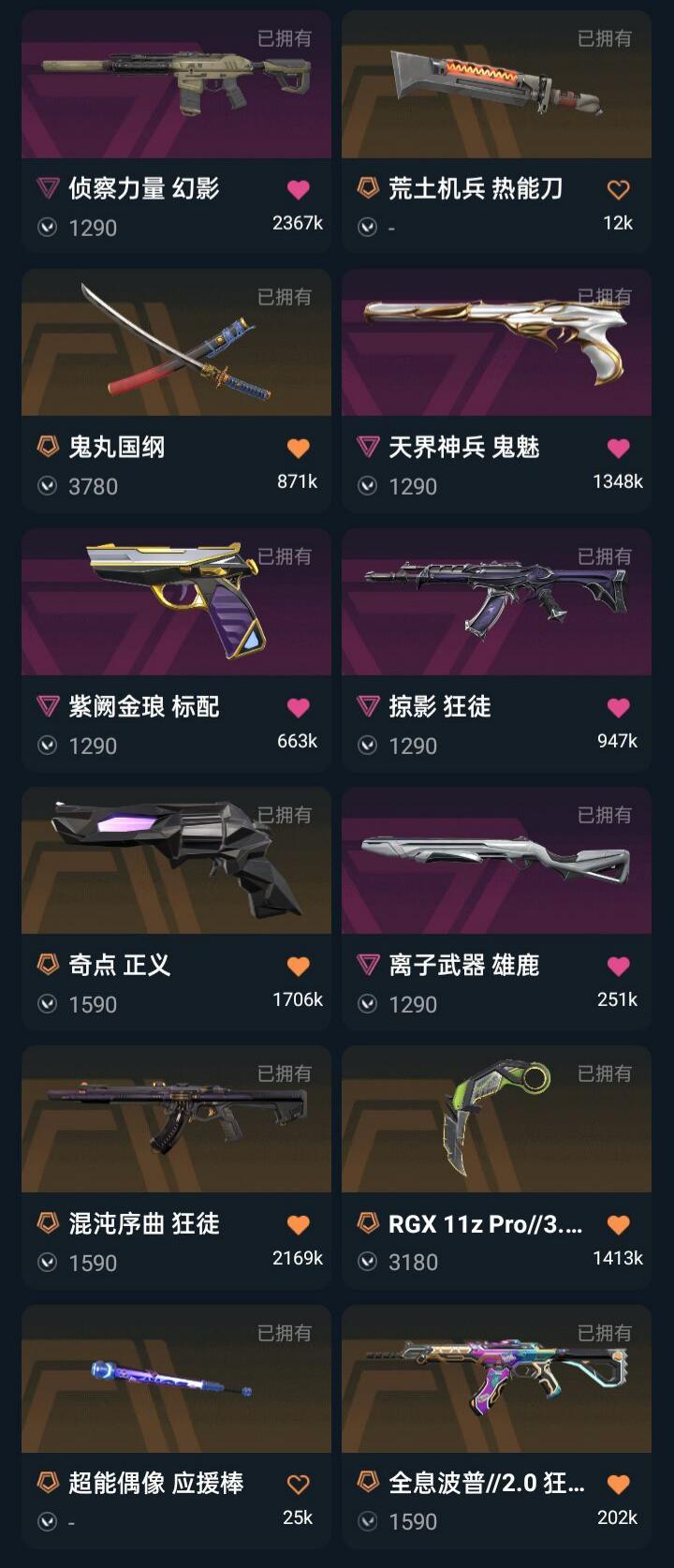Viewport: 674px width, 1568px height.
Task: Like the 荒土机兵 热能刀 skin
Action: (618, 190)
